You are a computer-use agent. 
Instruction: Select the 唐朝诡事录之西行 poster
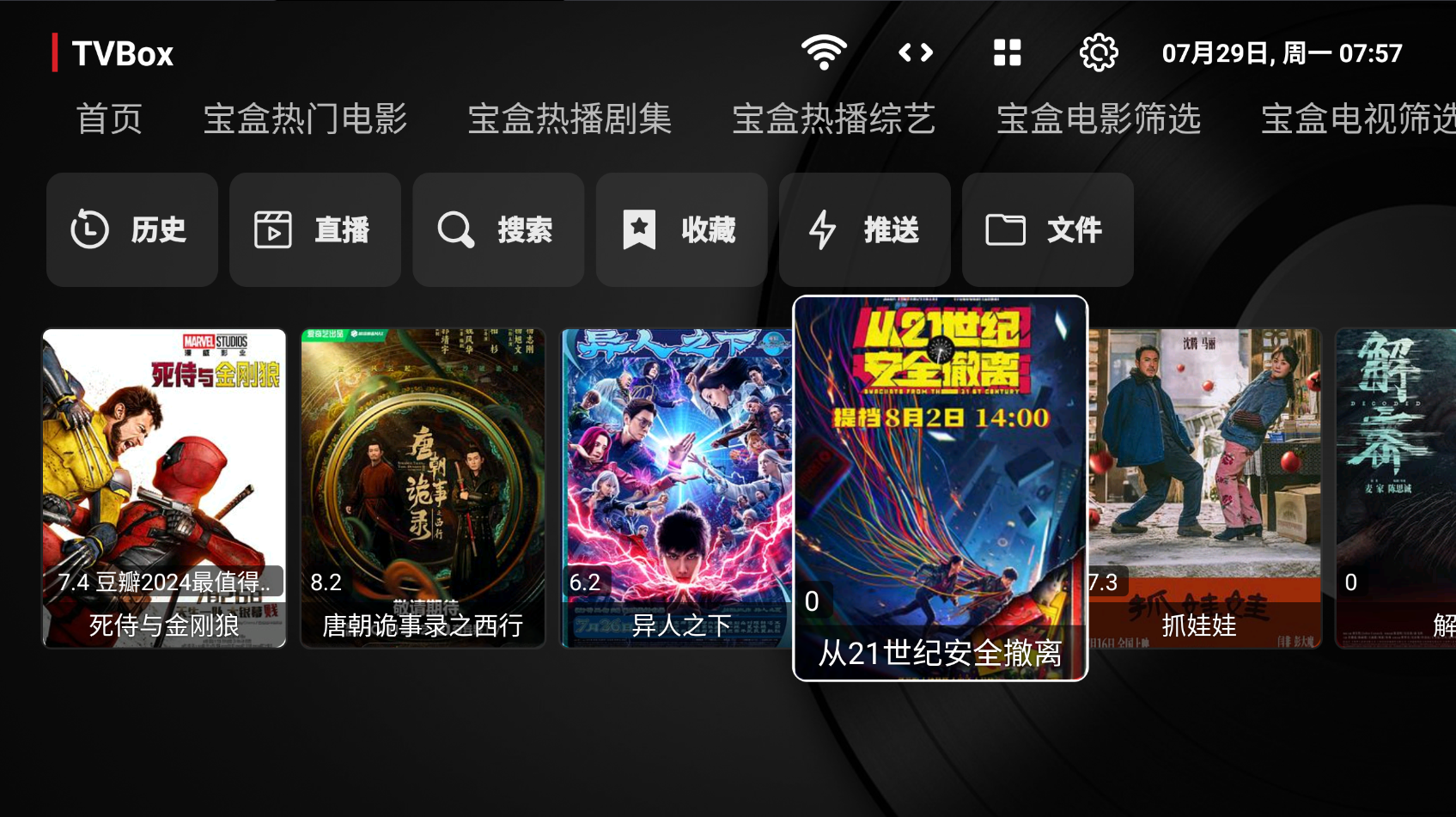click(x=423, y=487)
